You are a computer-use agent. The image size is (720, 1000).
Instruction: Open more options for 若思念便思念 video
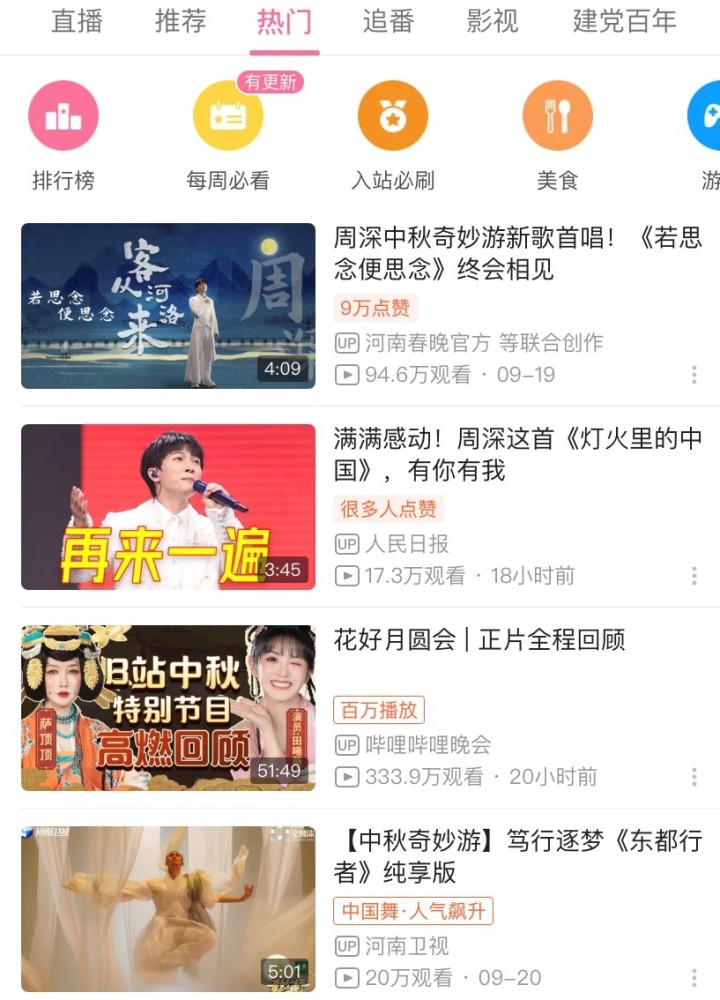coord(694,375)
